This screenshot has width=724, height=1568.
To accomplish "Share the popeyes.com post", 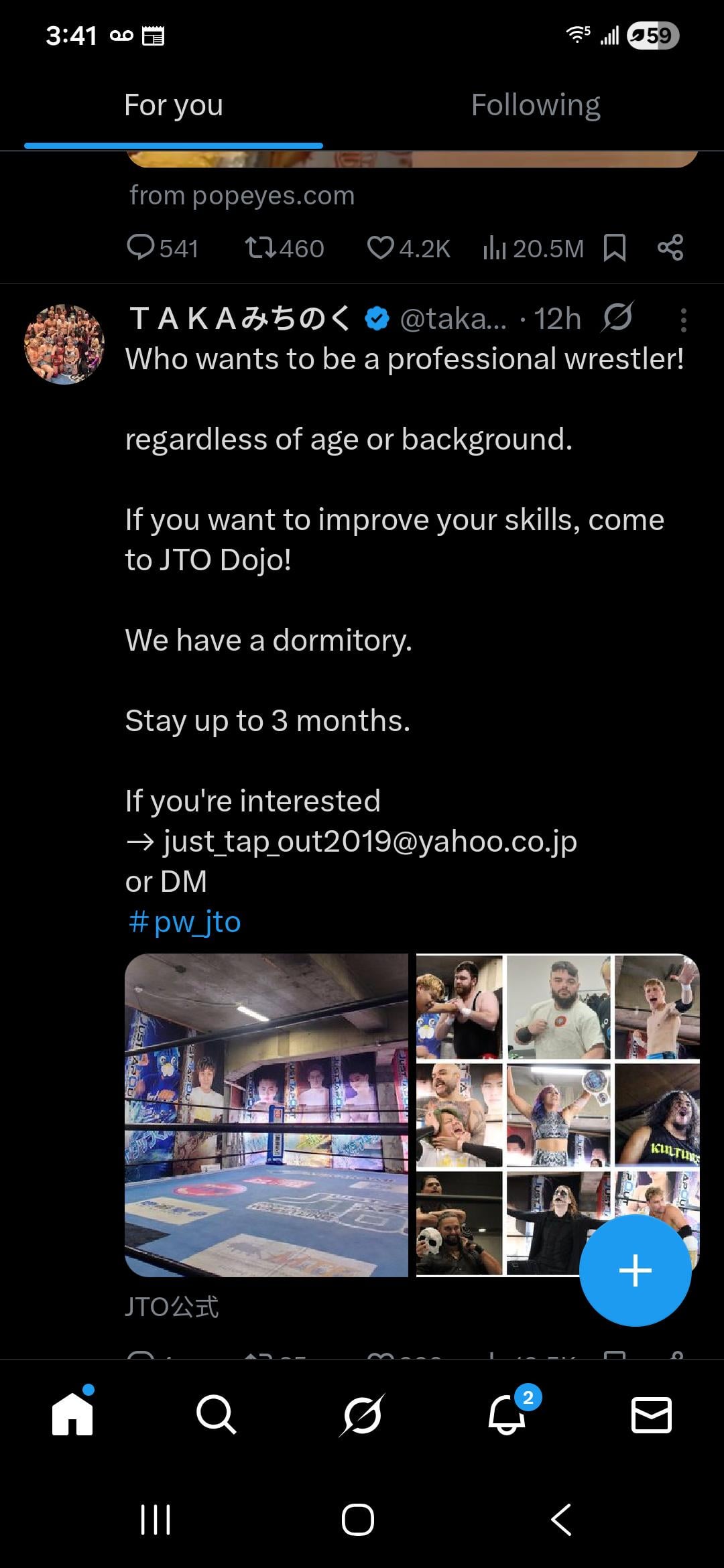I will point(670,248).
